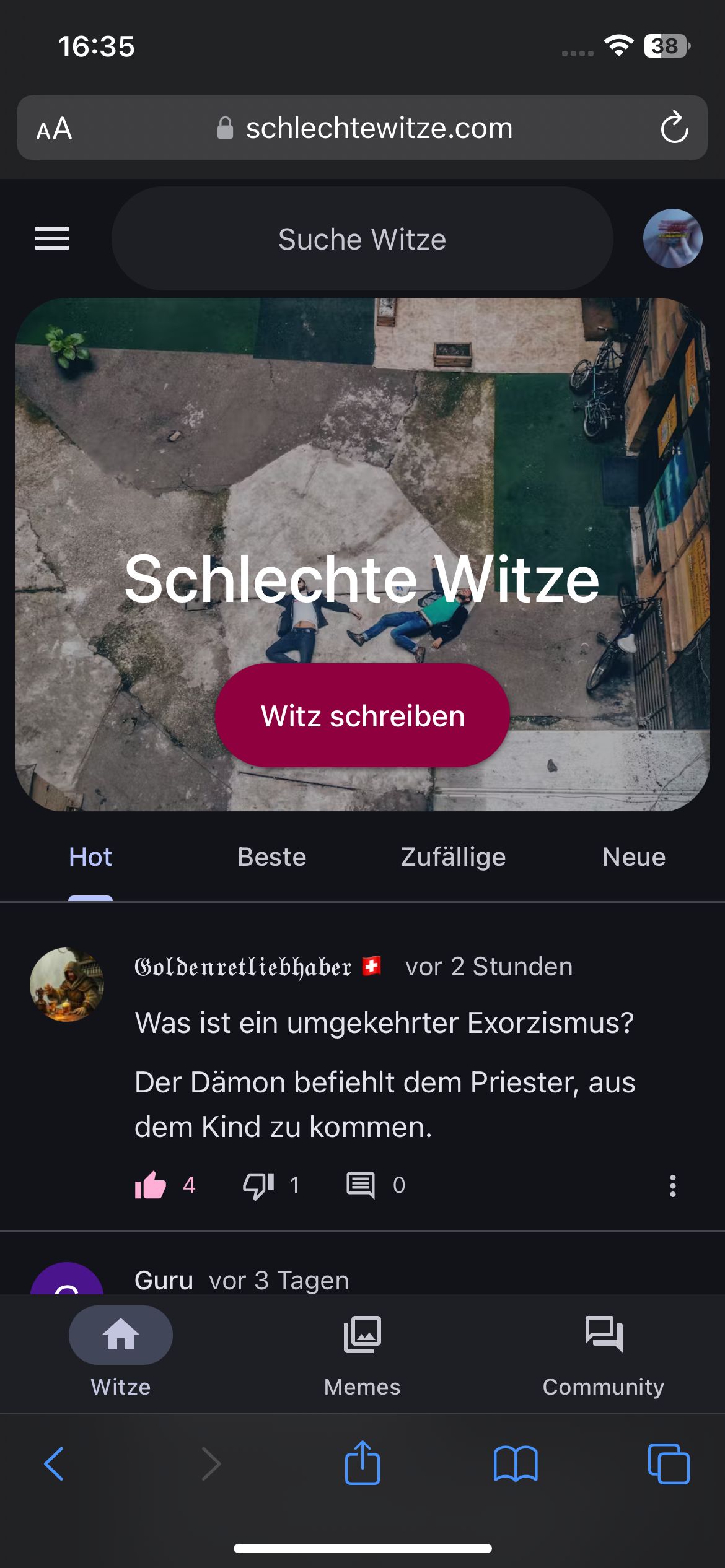The height and width of the screenshot is (1568, 725).
Task: Open Goldenretliebhaber's user profile
Action: 243,967
